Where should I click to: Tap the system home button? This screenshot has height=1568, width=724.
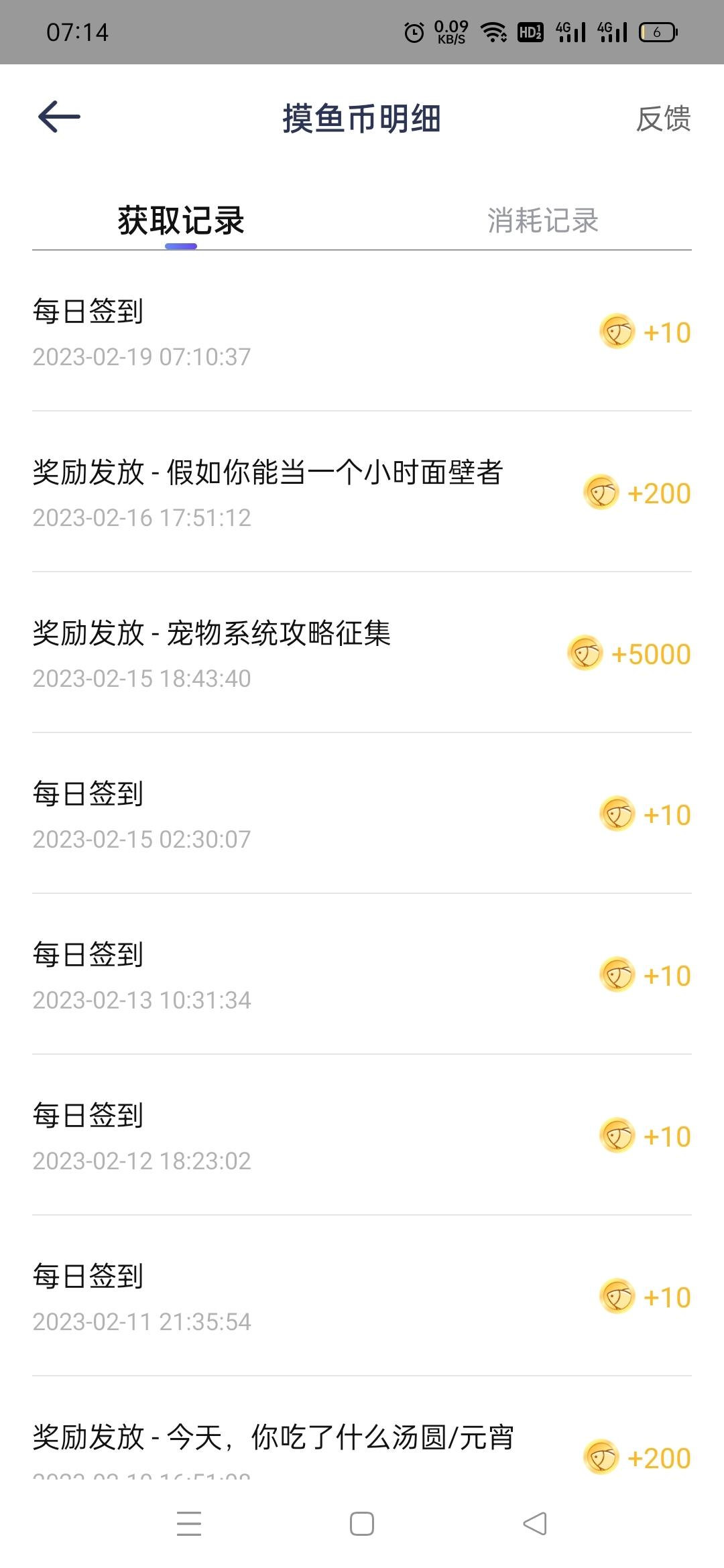pos(362,1524)
